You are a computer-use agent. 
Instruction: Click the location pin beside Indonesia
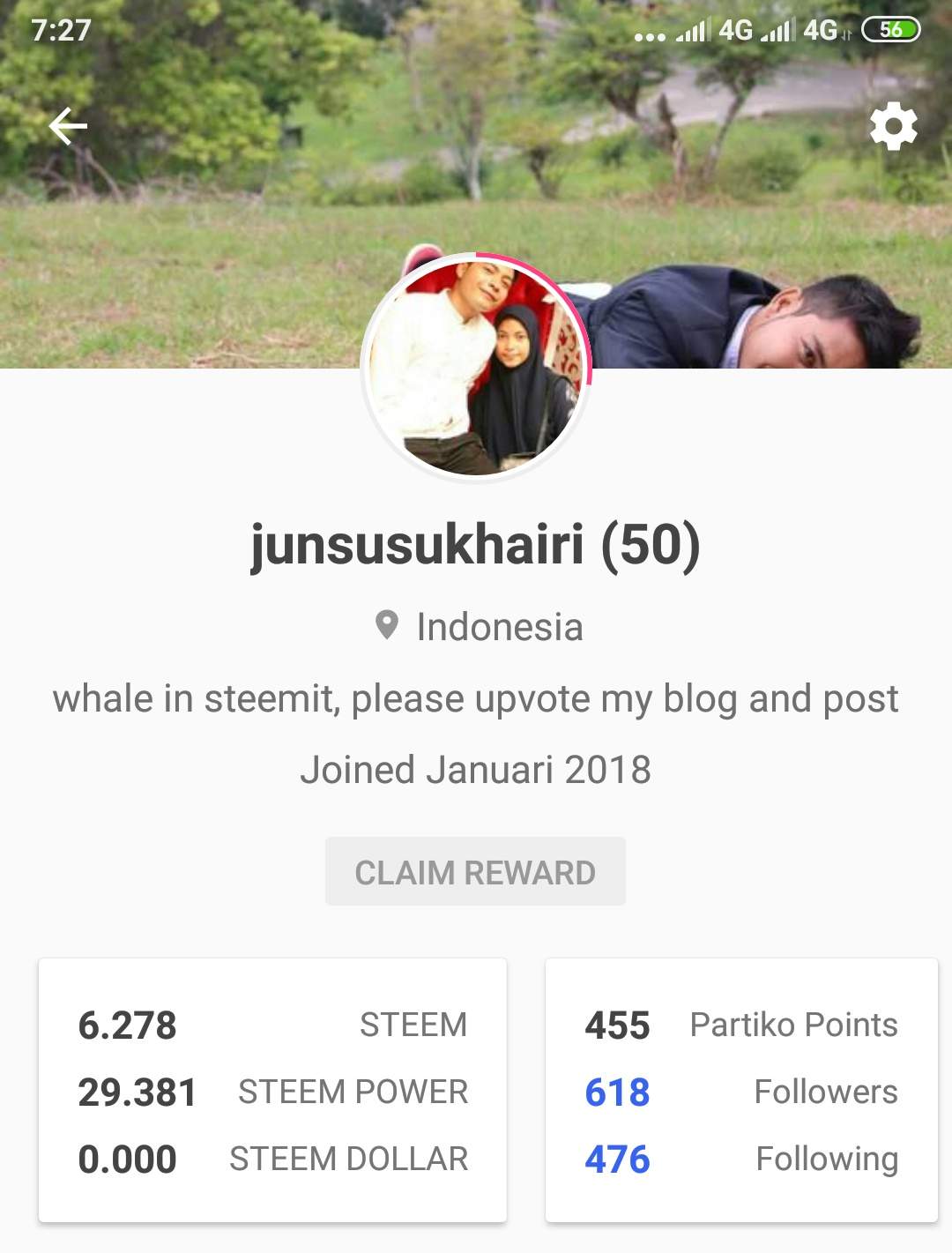[x=385, y=626]
